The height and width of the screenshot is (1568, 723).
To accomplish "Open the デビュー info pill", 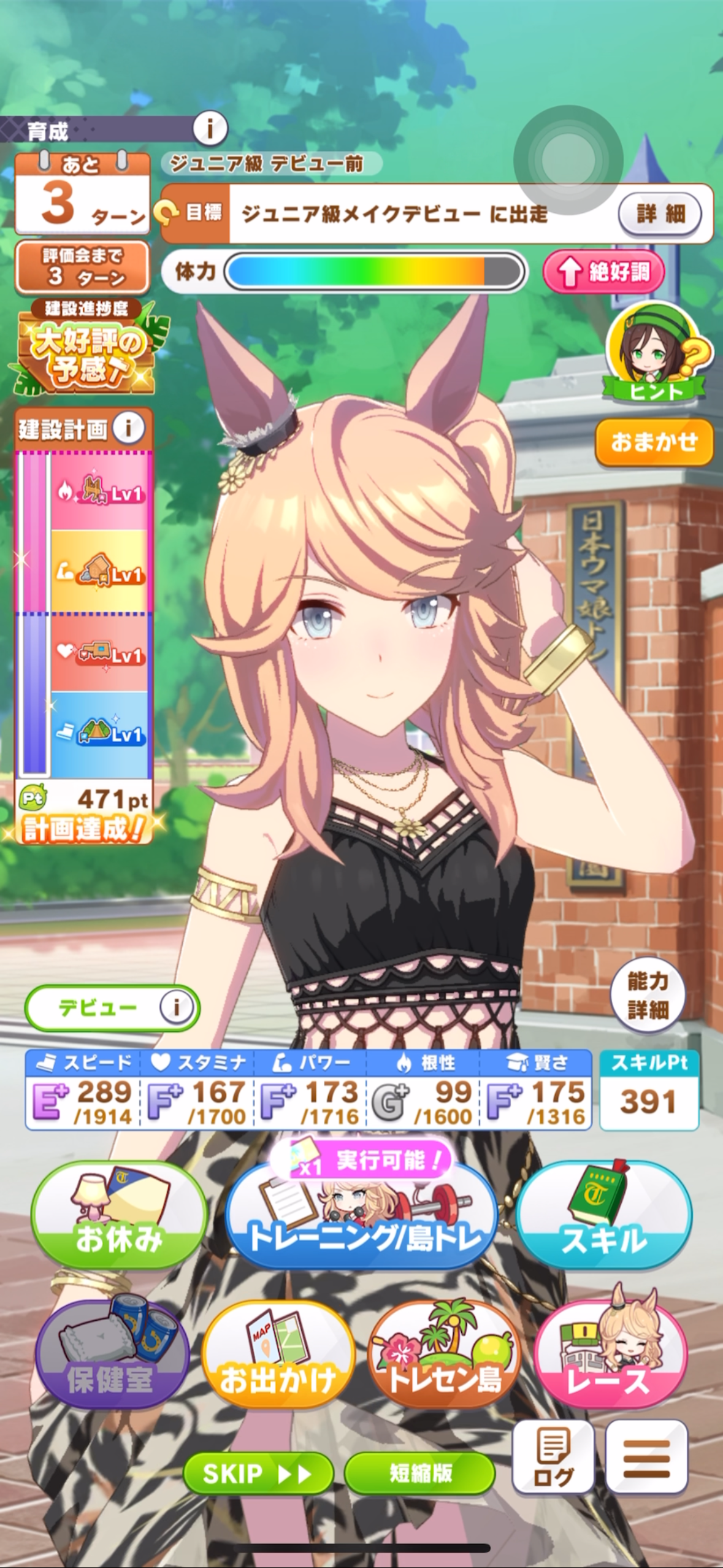I will tap(112, 1007).
